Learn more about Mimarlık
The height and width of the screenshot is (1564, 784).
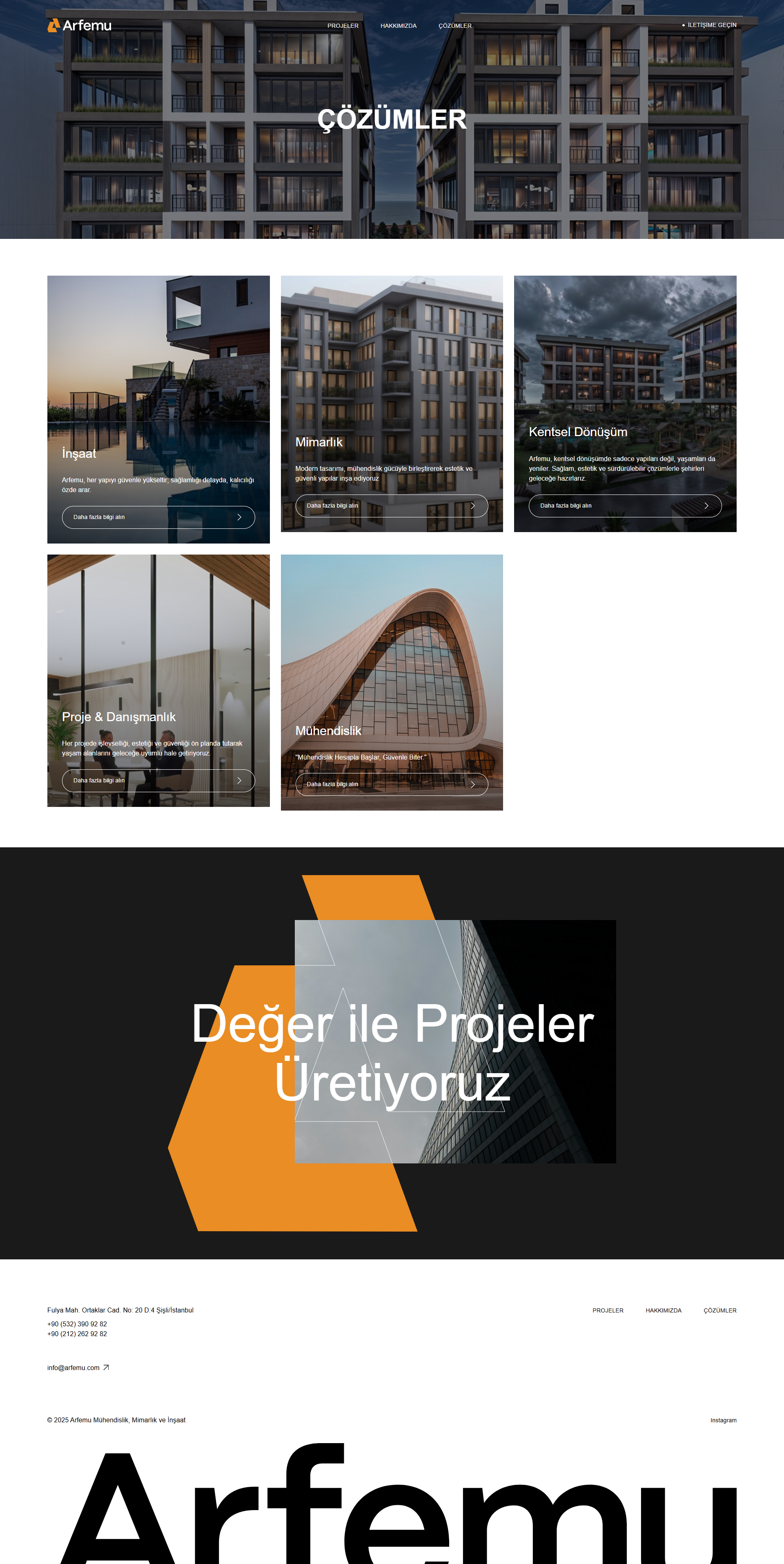click(x=391, y=506)
